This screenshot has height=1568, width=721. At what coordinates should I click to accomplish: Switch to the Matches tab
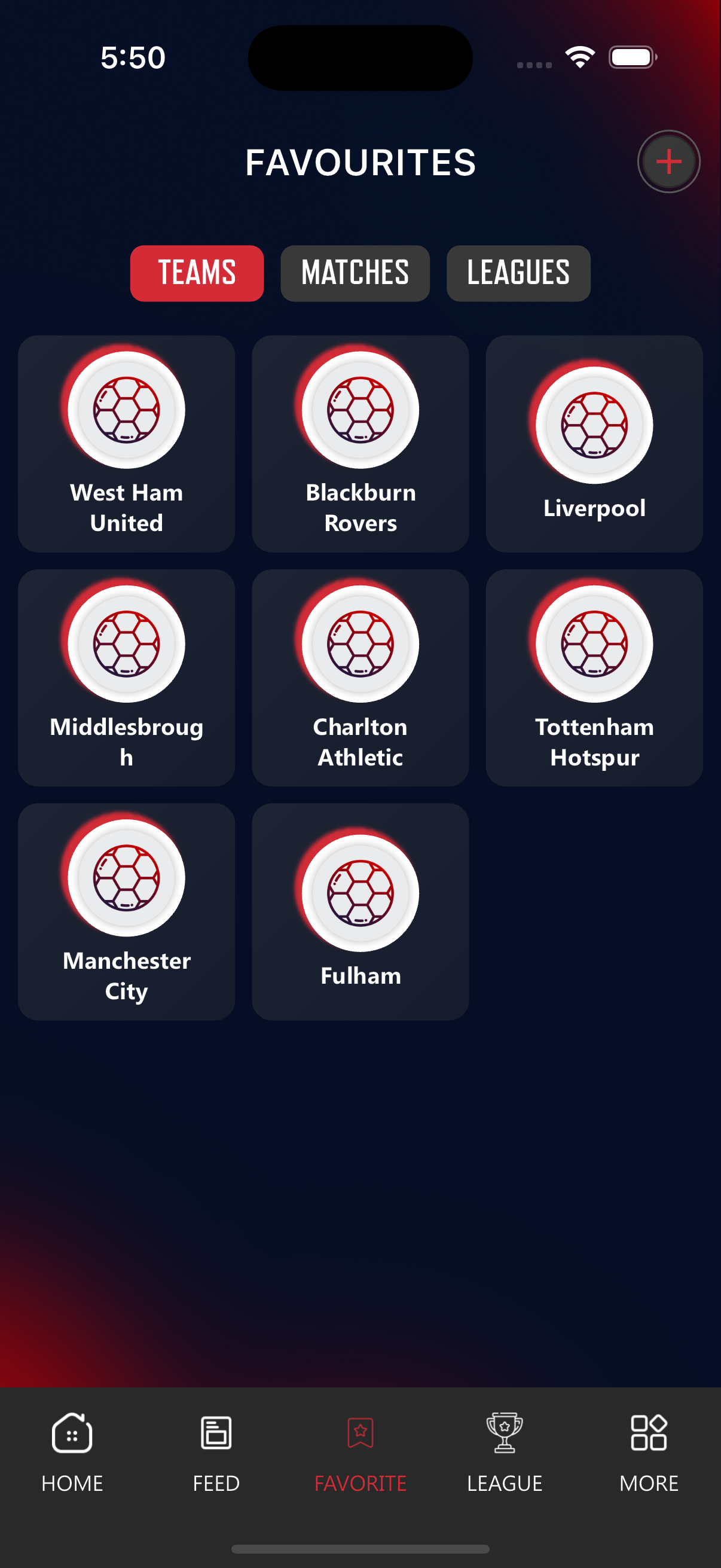point(355,272)
